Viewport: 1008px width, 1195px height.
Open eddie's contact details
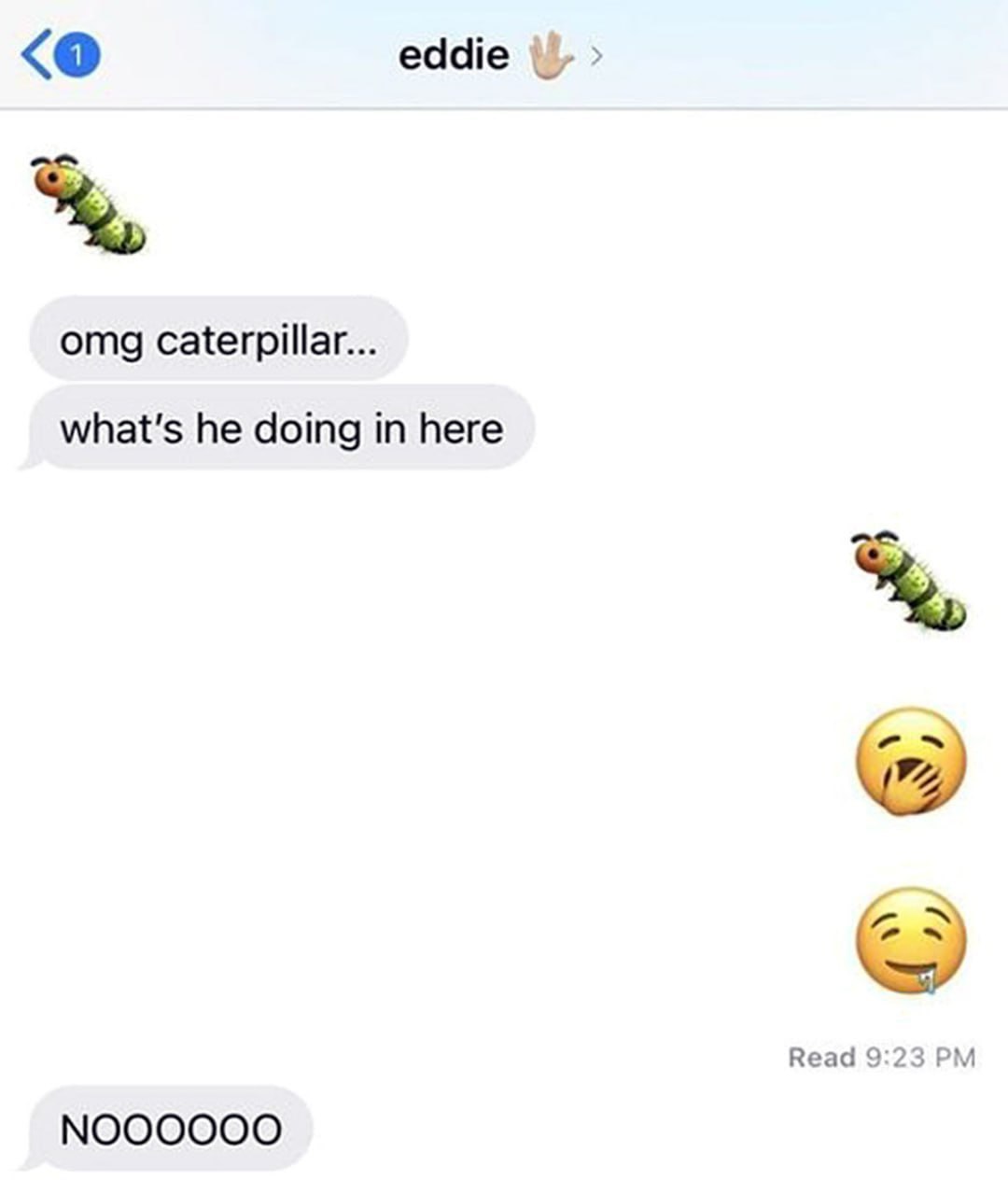(500, 56)
